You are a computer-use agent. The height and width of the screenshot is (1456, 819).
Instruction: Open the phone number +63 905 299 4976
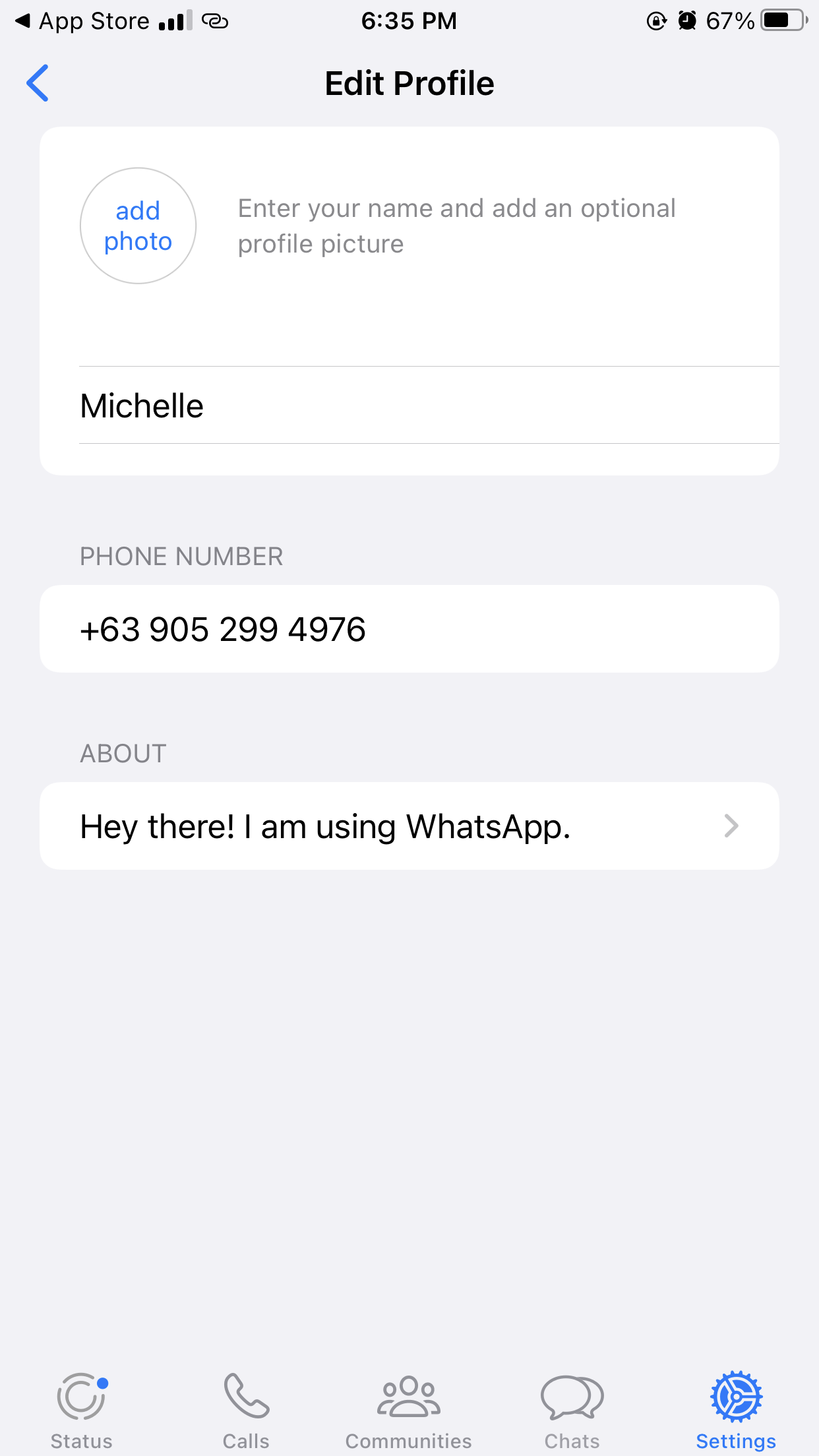(409, 628)
